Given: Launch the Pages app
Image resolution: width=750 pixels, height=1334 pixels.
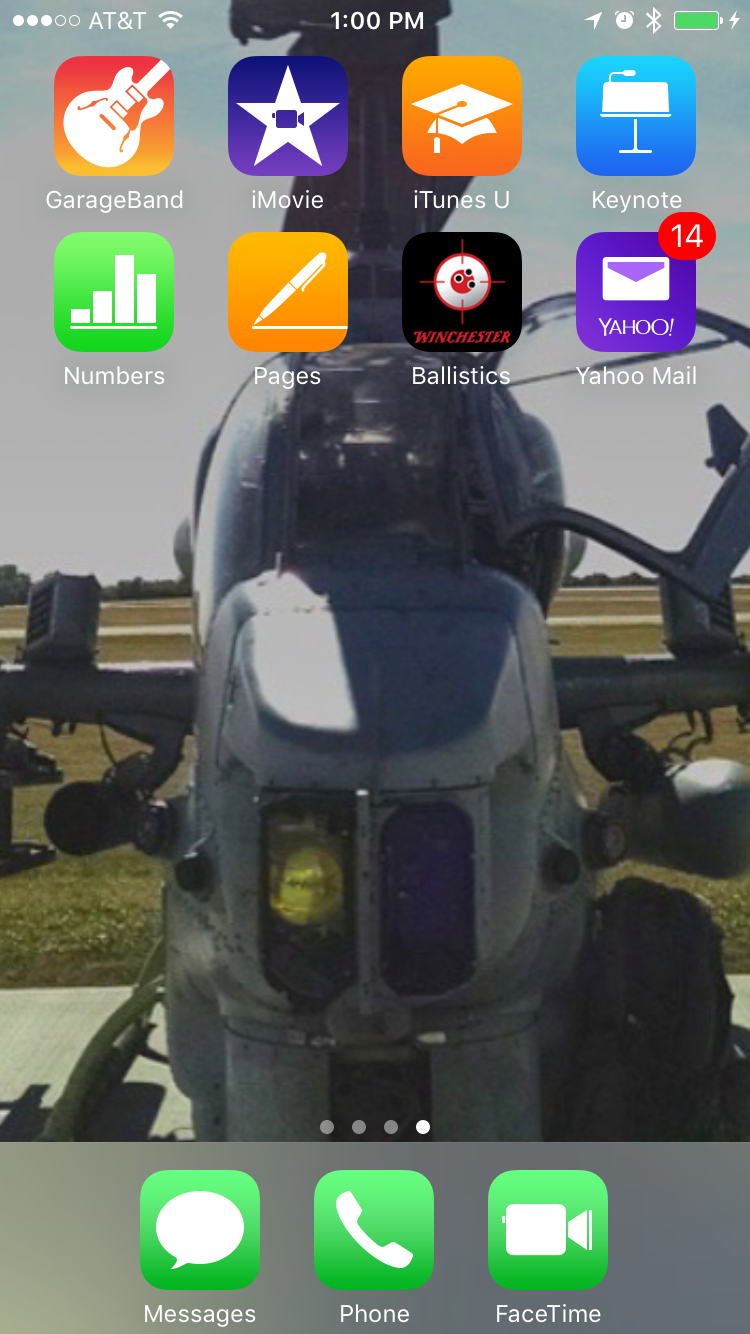Looking at the screenshot, I should point(288,292).
